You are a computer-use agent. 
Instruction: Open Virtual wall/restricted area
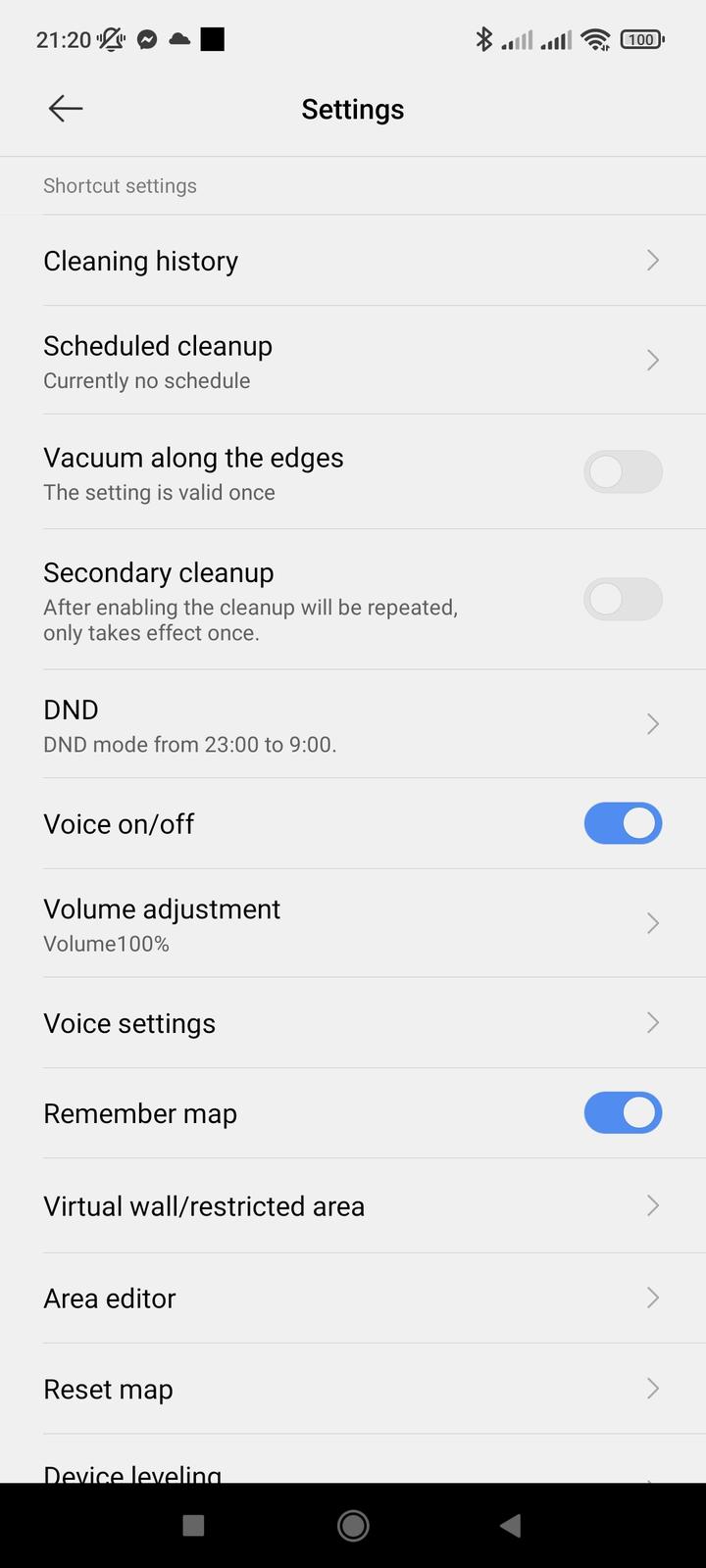[x=353, y=1205]
